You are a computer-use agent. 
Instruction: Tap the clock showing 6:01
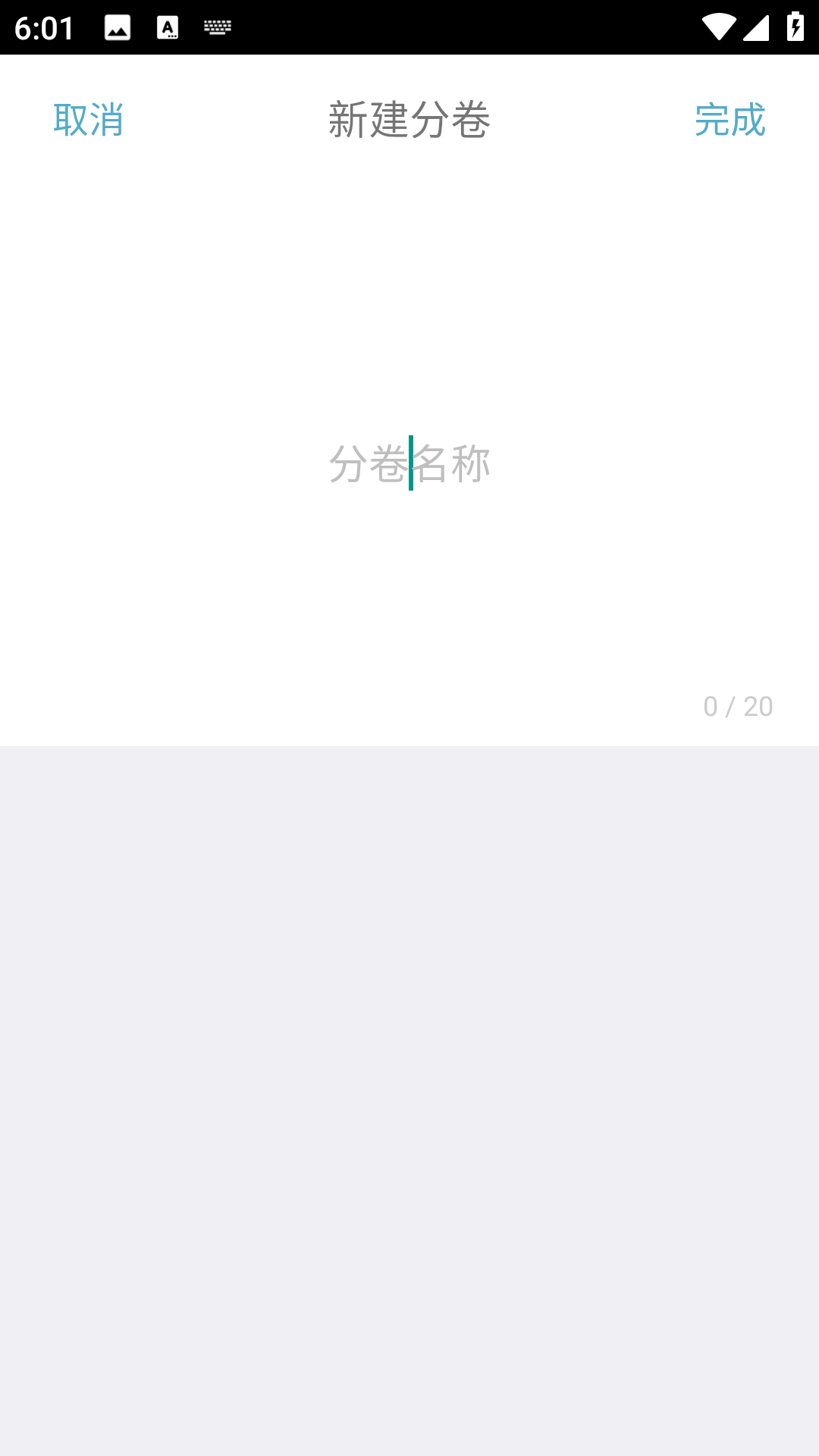42,28
